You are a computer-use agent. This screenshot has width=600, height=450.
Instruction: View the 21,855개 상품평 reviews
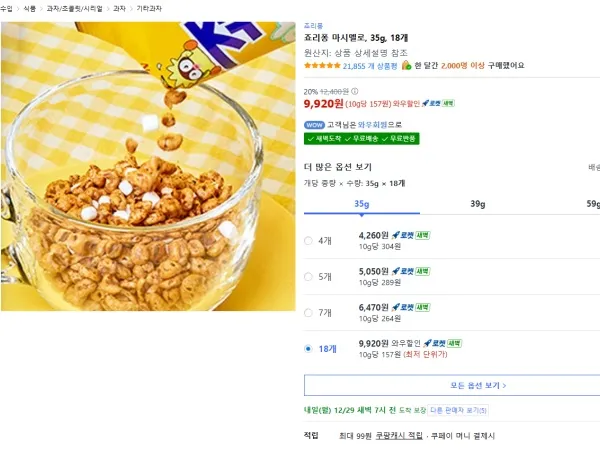(370, 65)
